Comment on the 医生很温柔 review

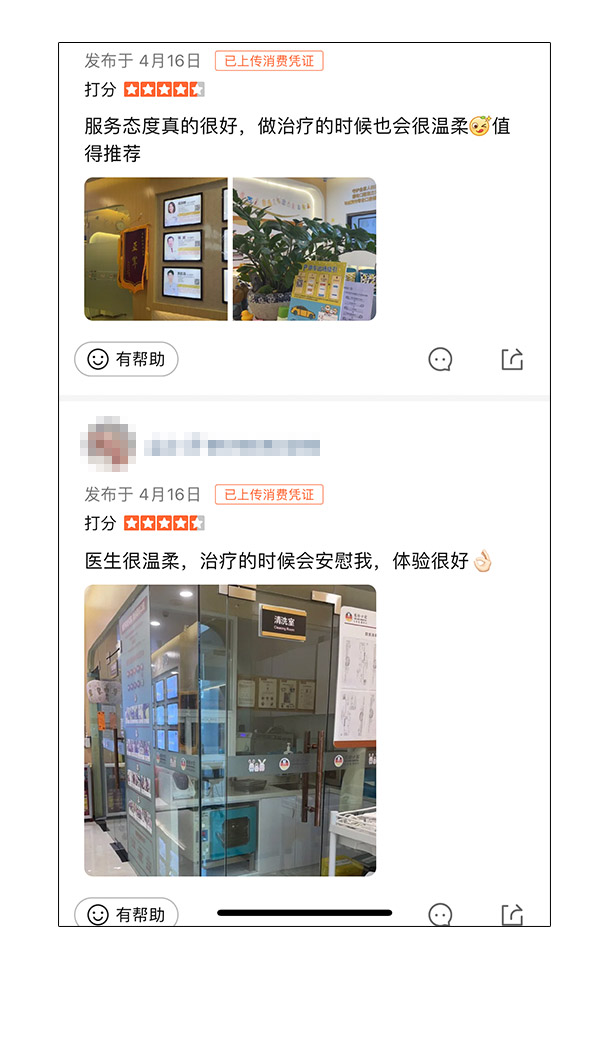pos(440,914)
